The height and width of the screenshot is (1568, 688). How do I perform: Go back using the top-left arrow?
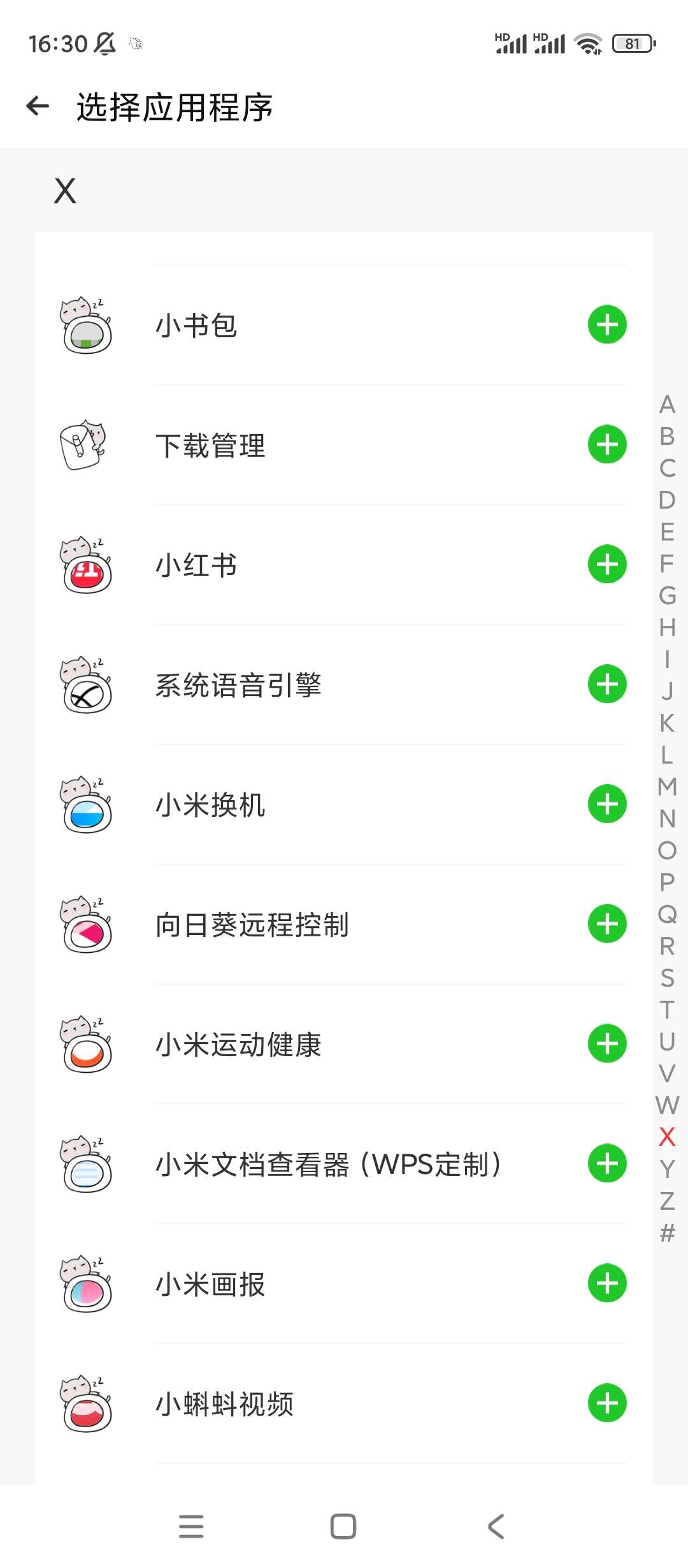37,107
